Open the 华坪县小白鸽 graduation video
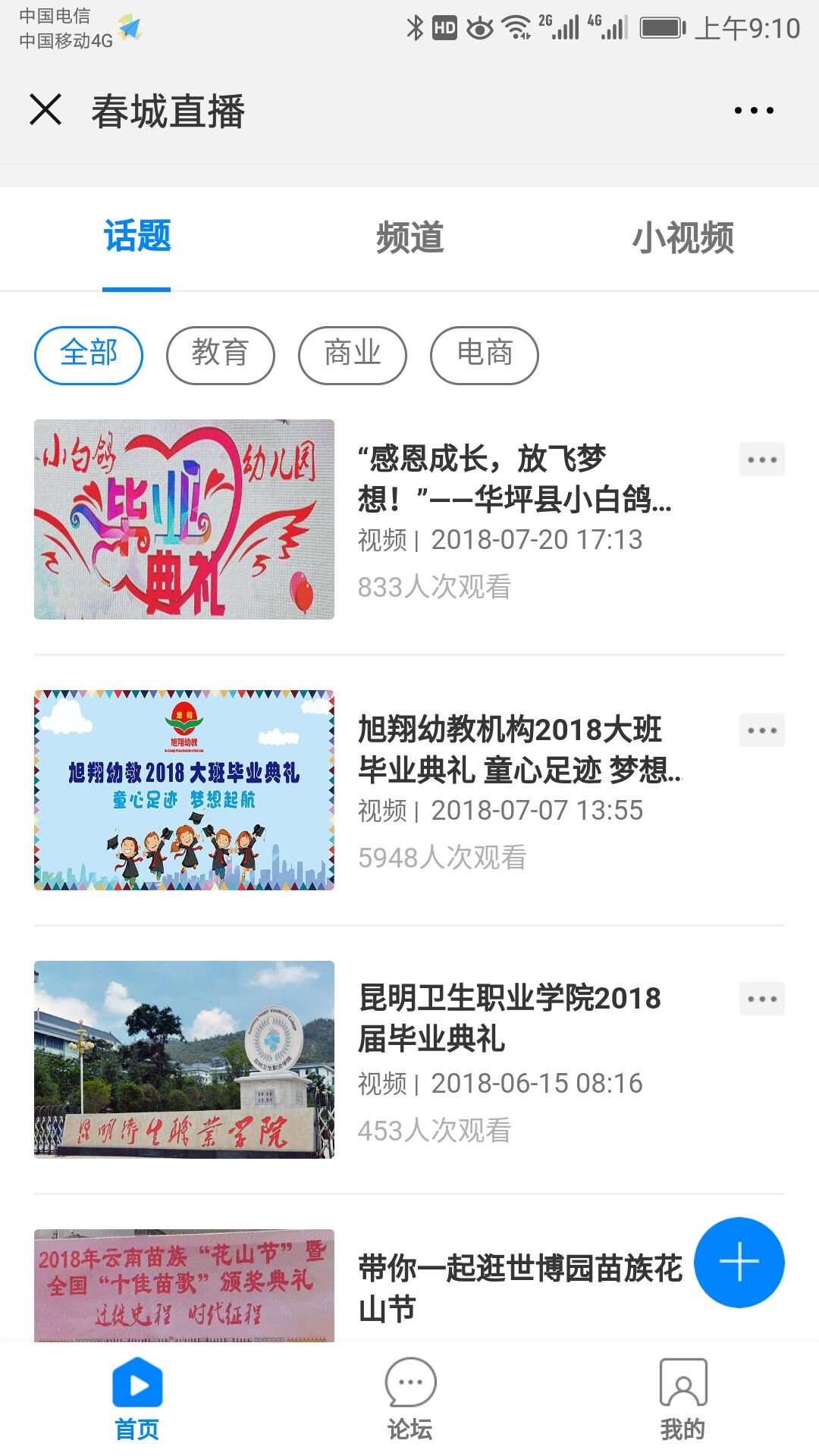 coord(514,479)
